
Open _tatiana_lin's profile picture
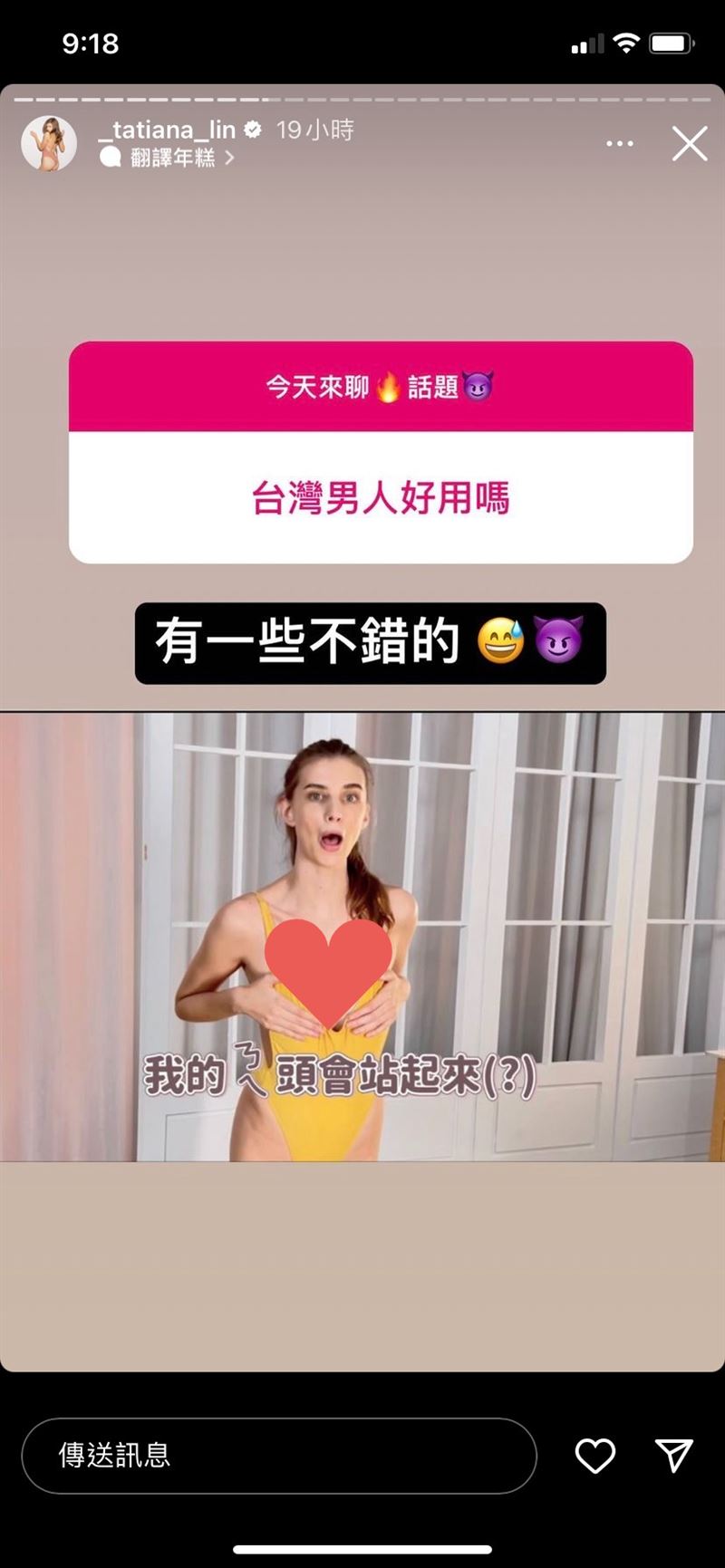pyautogui.click(x=49, y=143)
